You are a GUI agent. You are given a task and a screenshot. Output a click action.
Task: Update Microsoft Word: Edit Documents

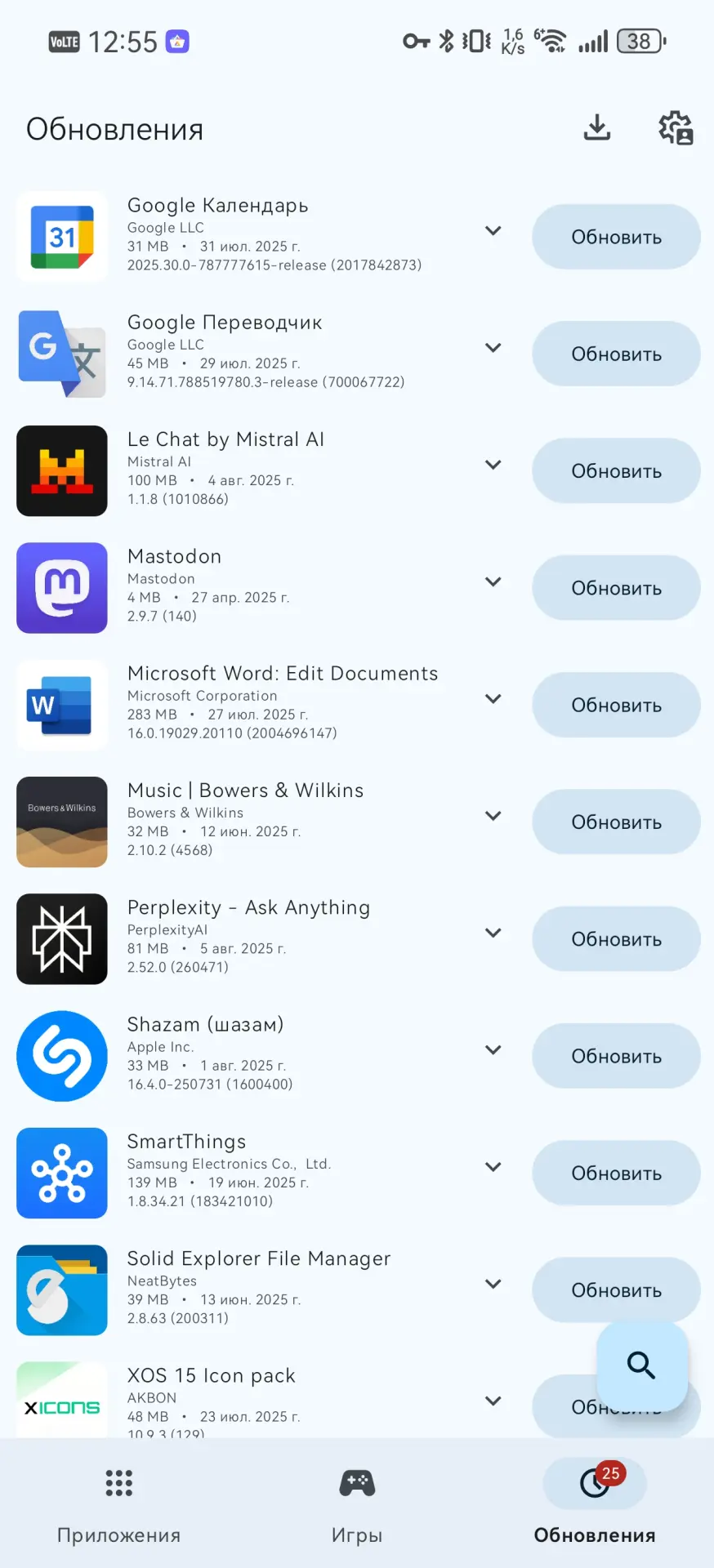pos(616,706)
